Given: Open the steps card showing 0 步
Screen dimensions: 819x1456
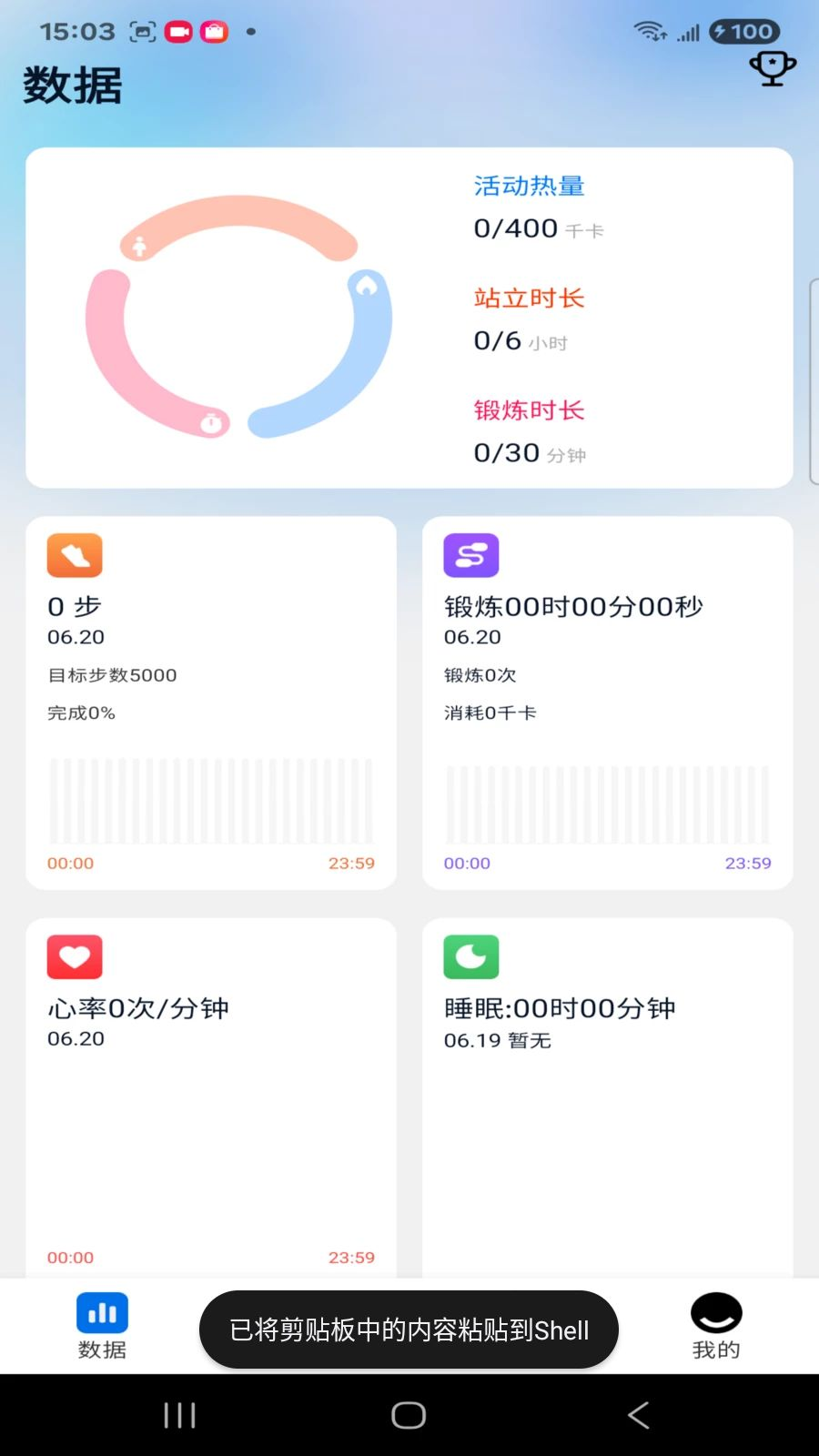Looking at the screenshot, I should click(x=211, y=703).
